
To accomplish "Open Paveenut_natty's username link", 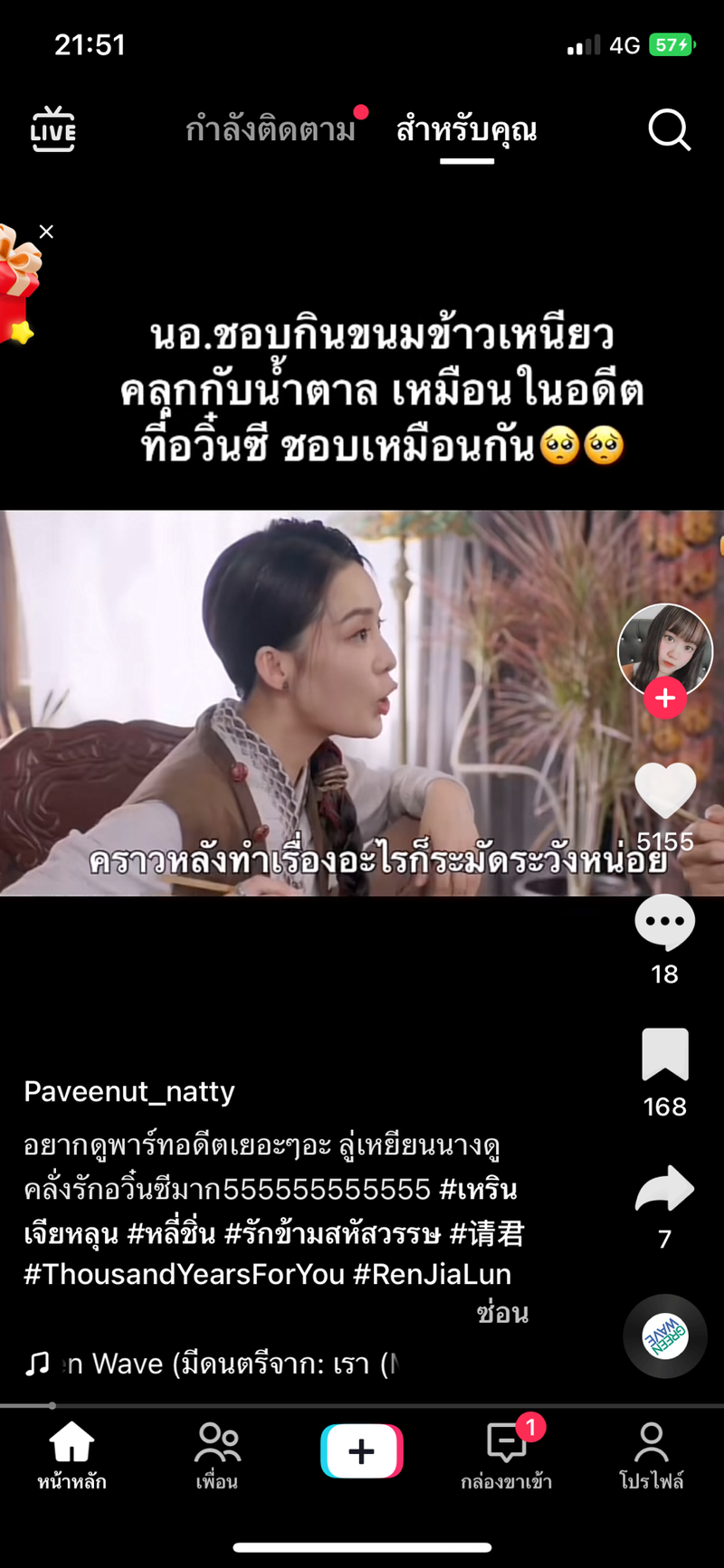I will [129, 1091].
